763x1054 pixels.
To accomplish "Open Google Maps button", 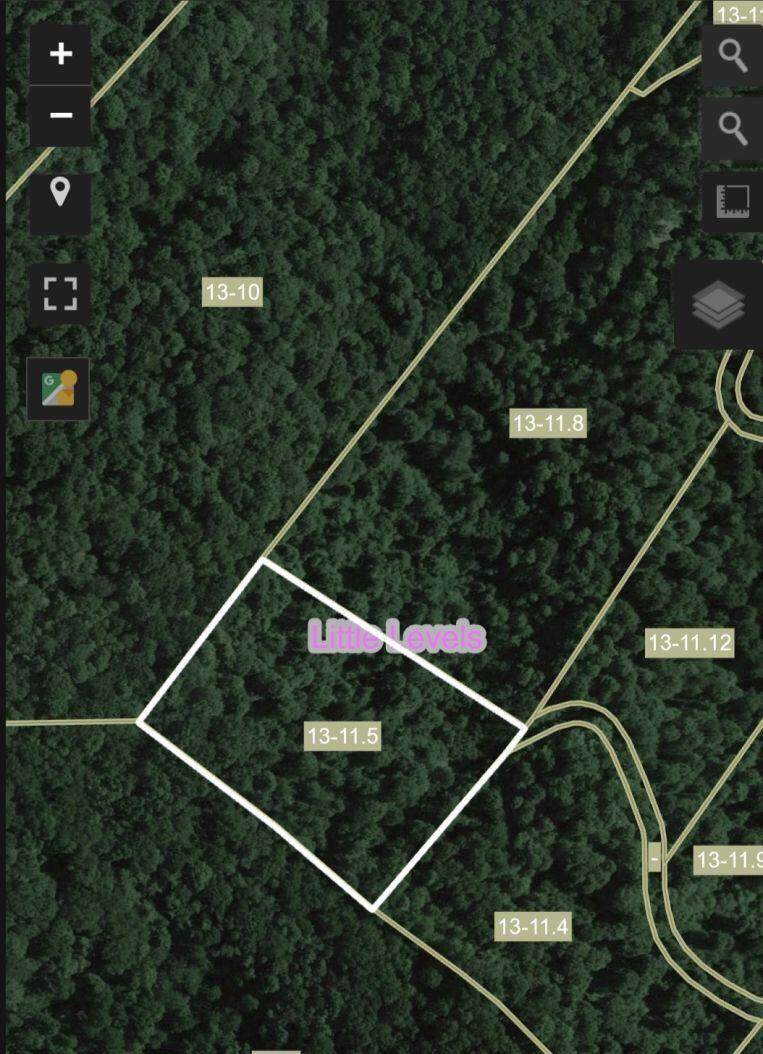I will (x=58, y=388).
